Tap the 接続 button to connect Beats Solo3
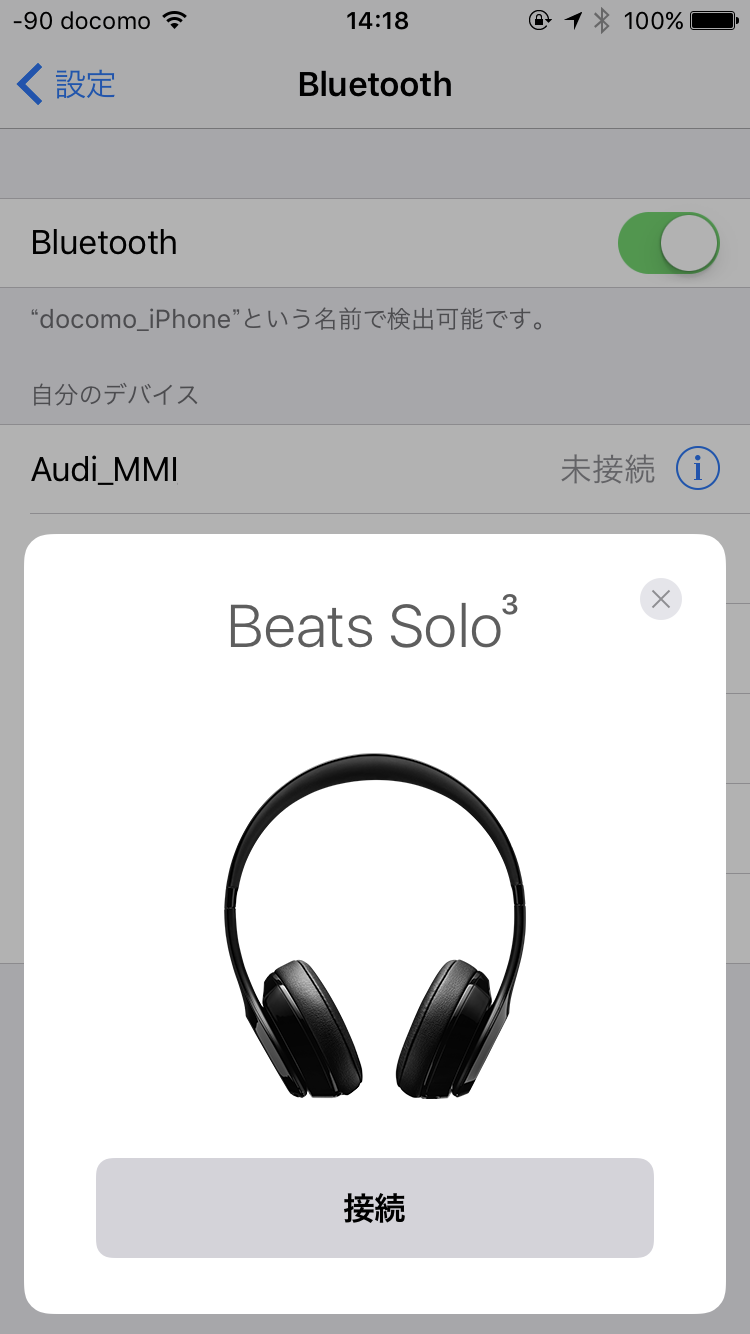 (x=375, y=1208)
